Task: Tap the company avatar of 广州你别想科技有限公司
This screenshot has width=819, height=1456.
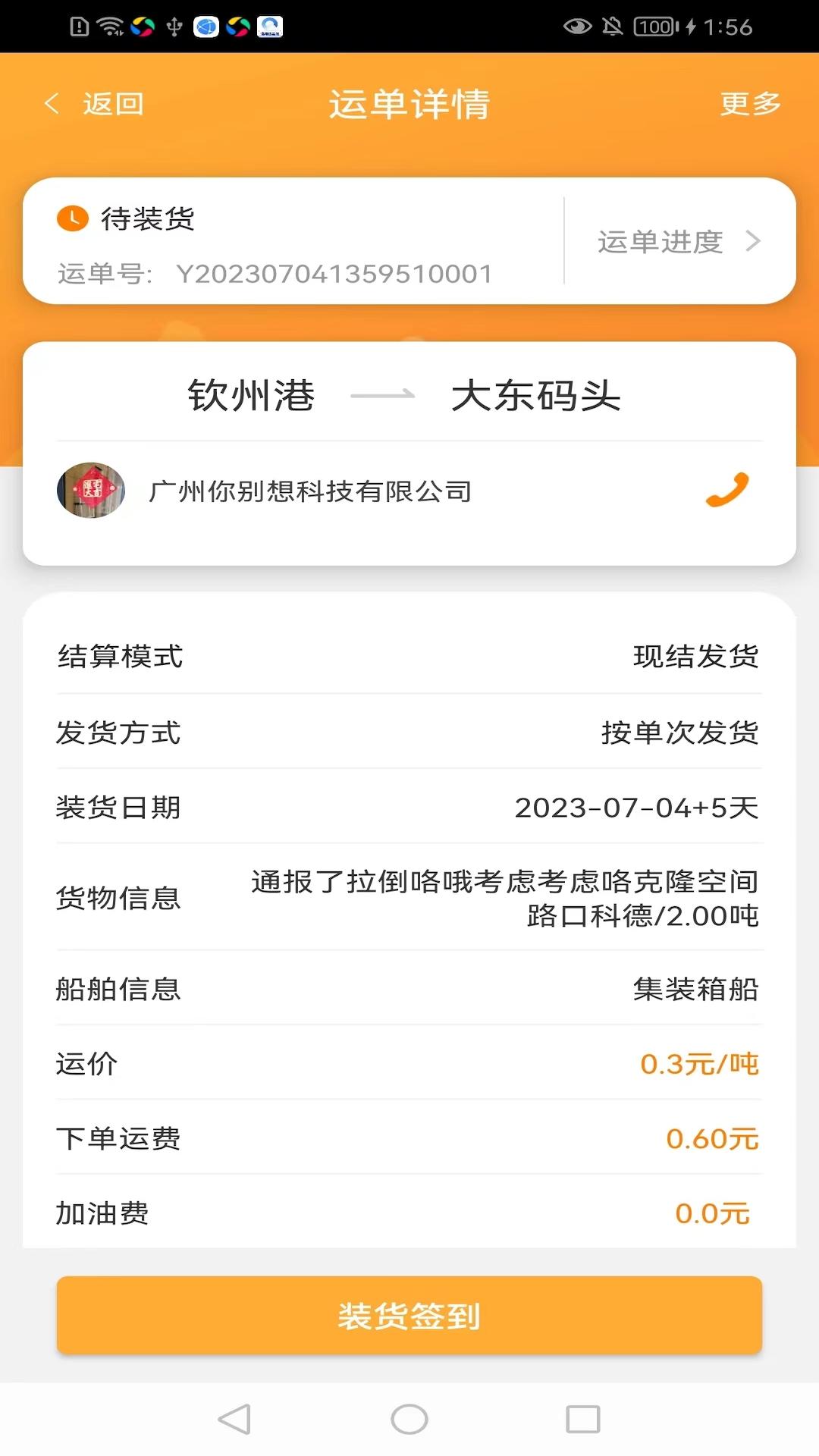Action: 91,491
